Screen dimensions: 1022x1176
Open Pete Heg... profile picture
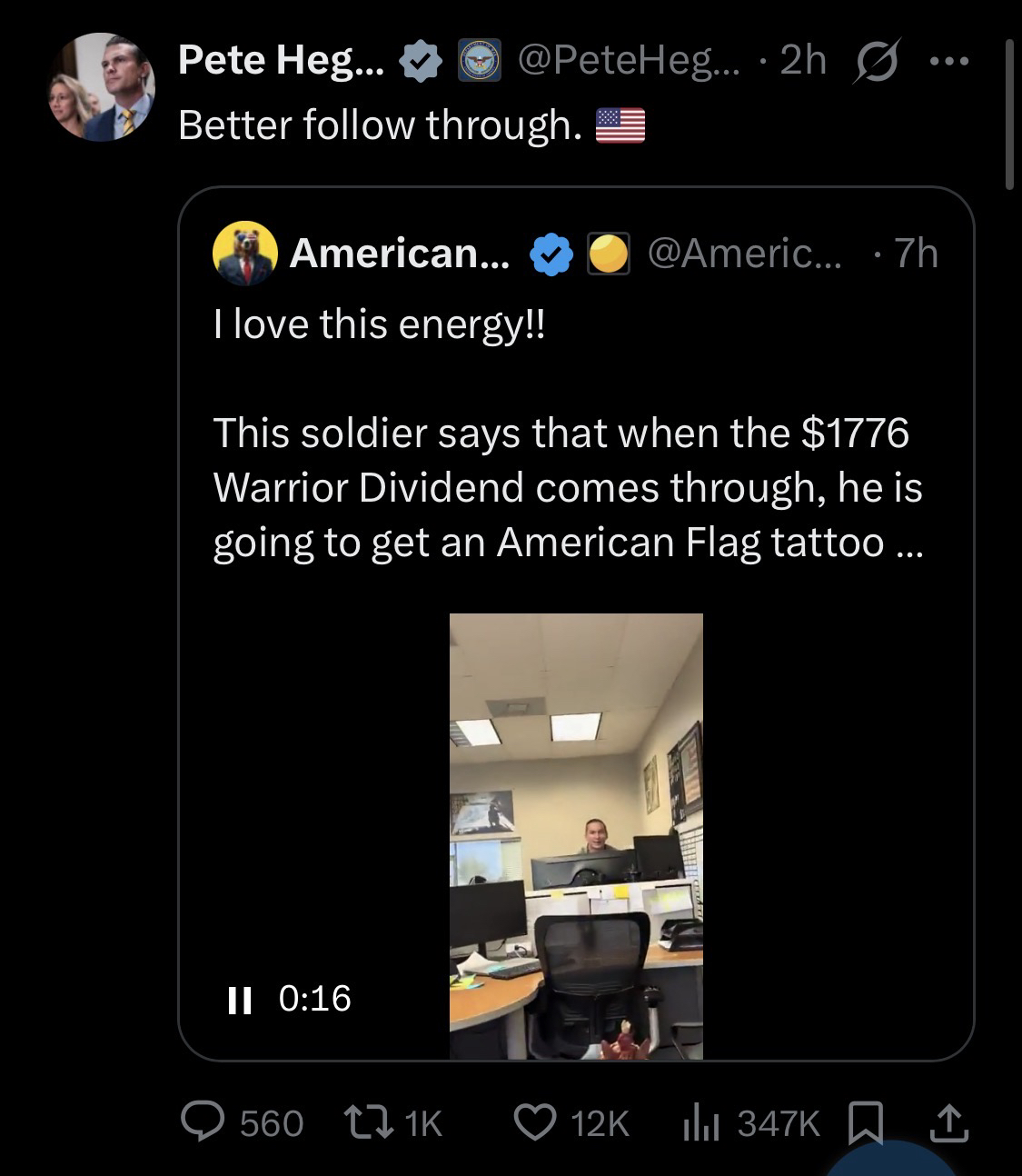pos(102,87)
